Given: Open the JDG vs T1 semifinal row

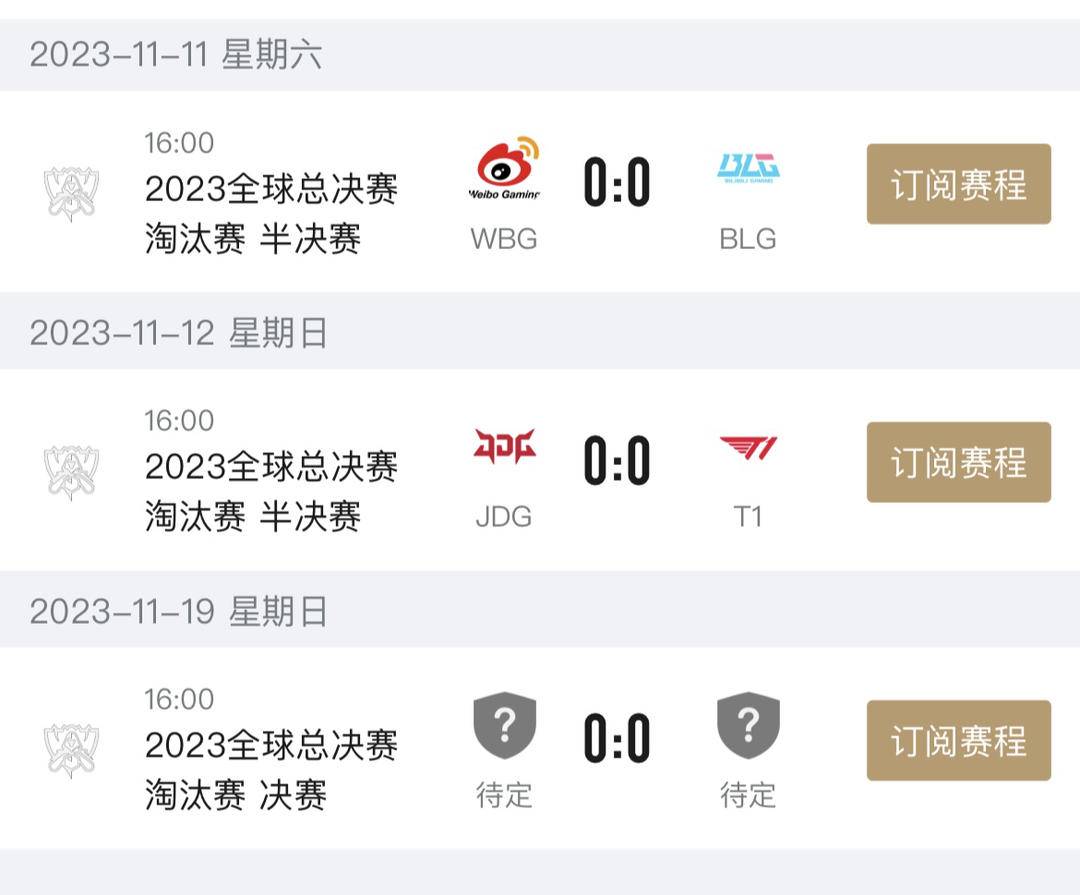Looking at the screenshot, I should click(271, 491).
